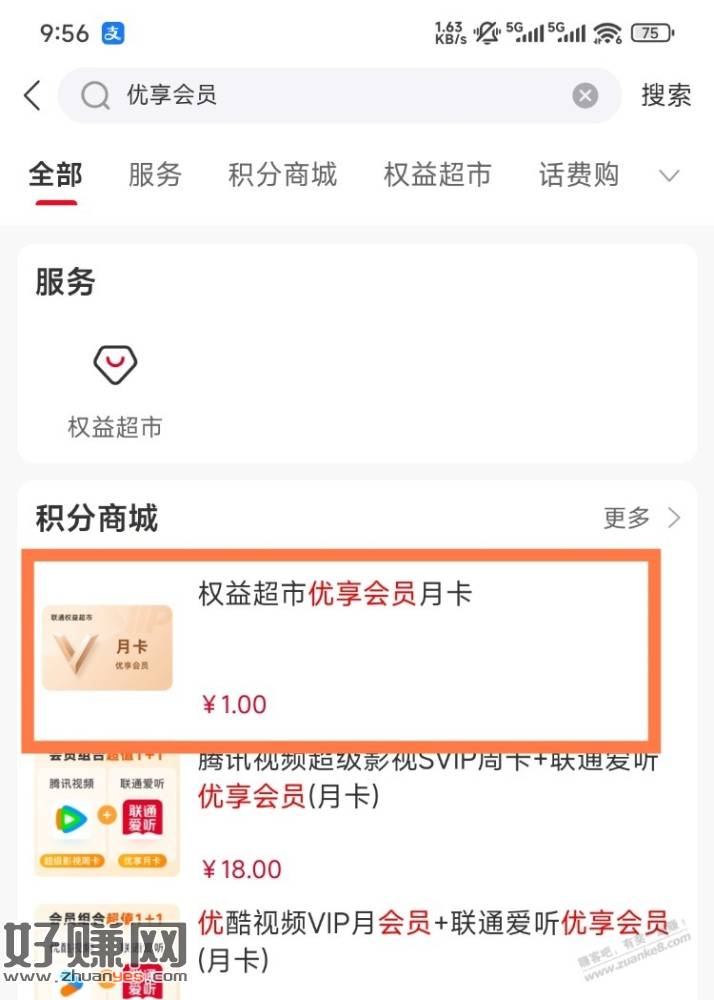The height and width of the screenshot is (1000, 714).
Task: Open the 权益超市优享会员月卡 item
Action: point(340,648)
